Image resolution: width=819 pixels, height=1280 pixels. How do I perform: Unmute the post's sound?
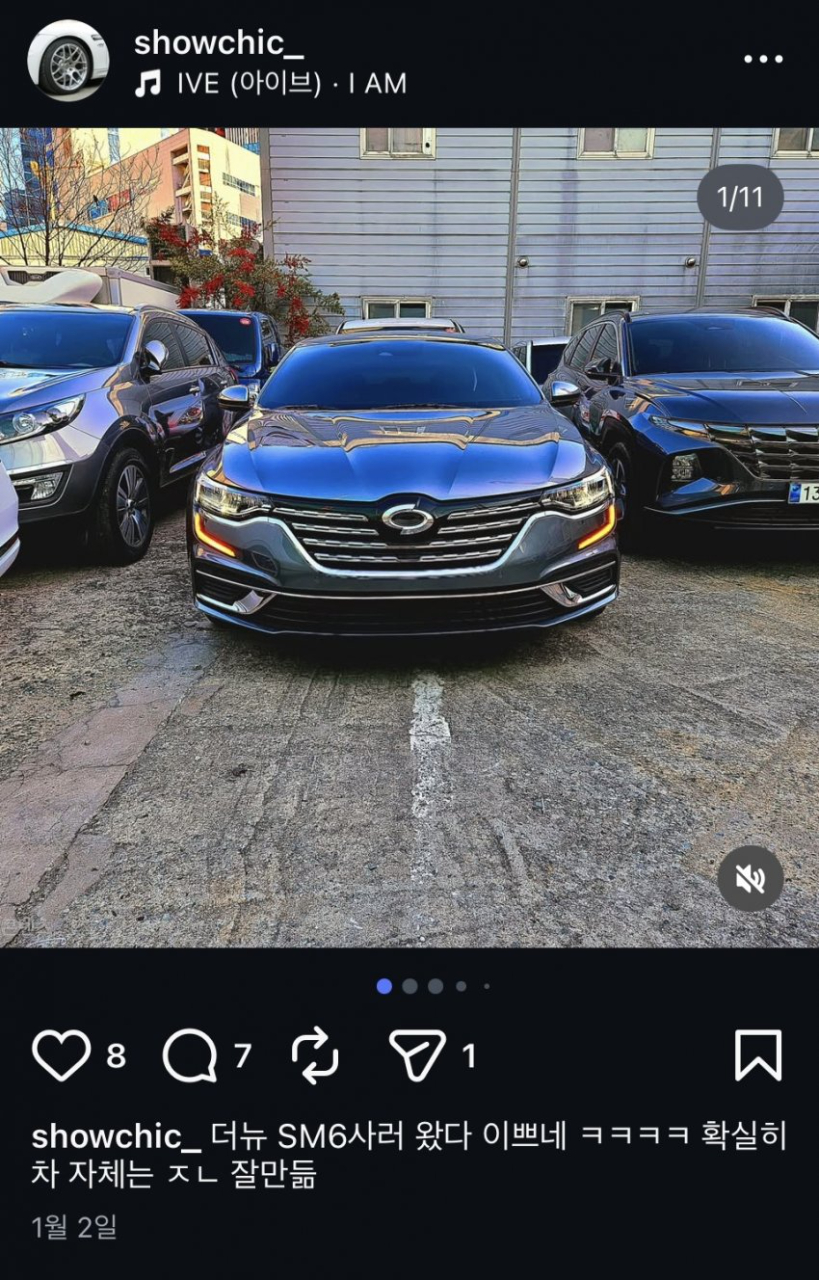(750, 878)
